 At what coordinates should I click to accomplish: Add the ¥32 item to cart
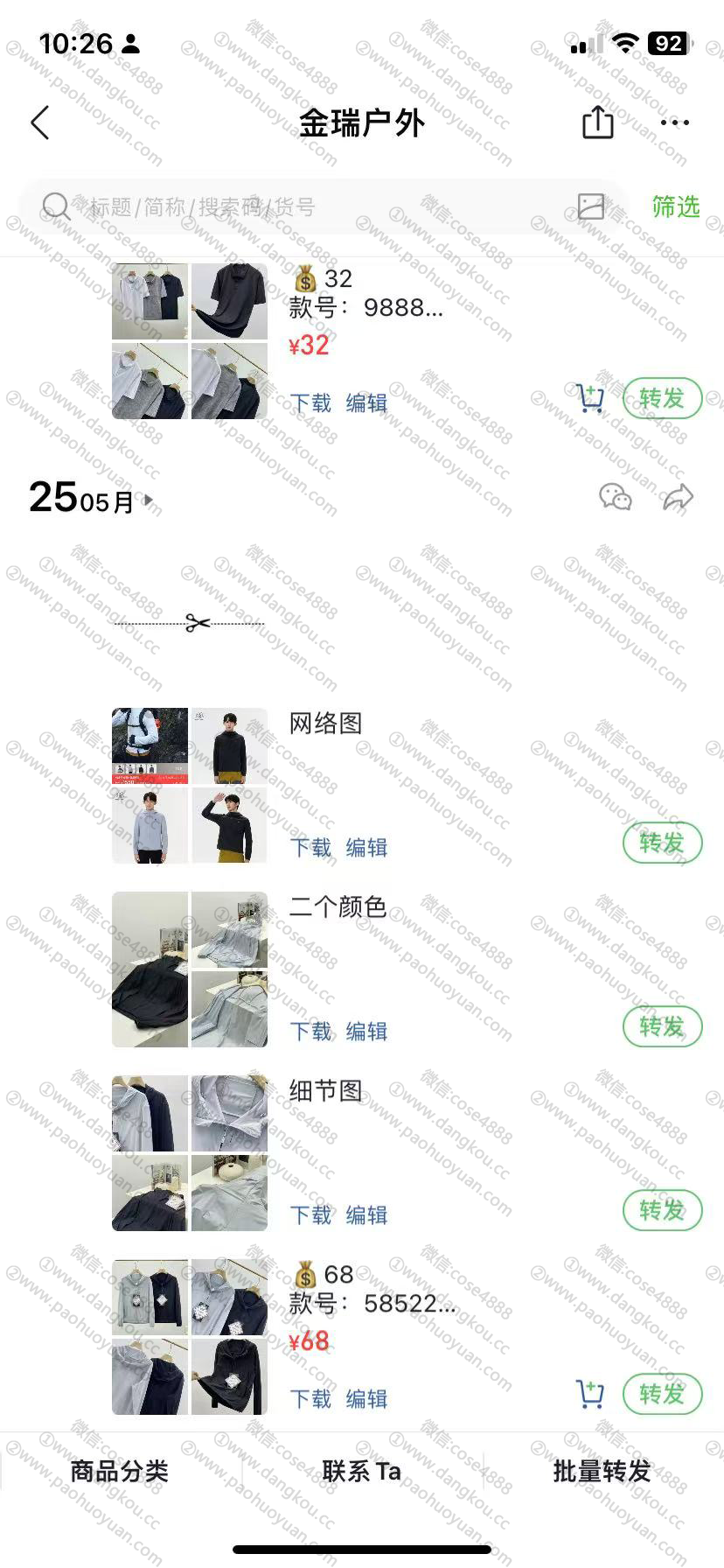click(x=590, y=399)
